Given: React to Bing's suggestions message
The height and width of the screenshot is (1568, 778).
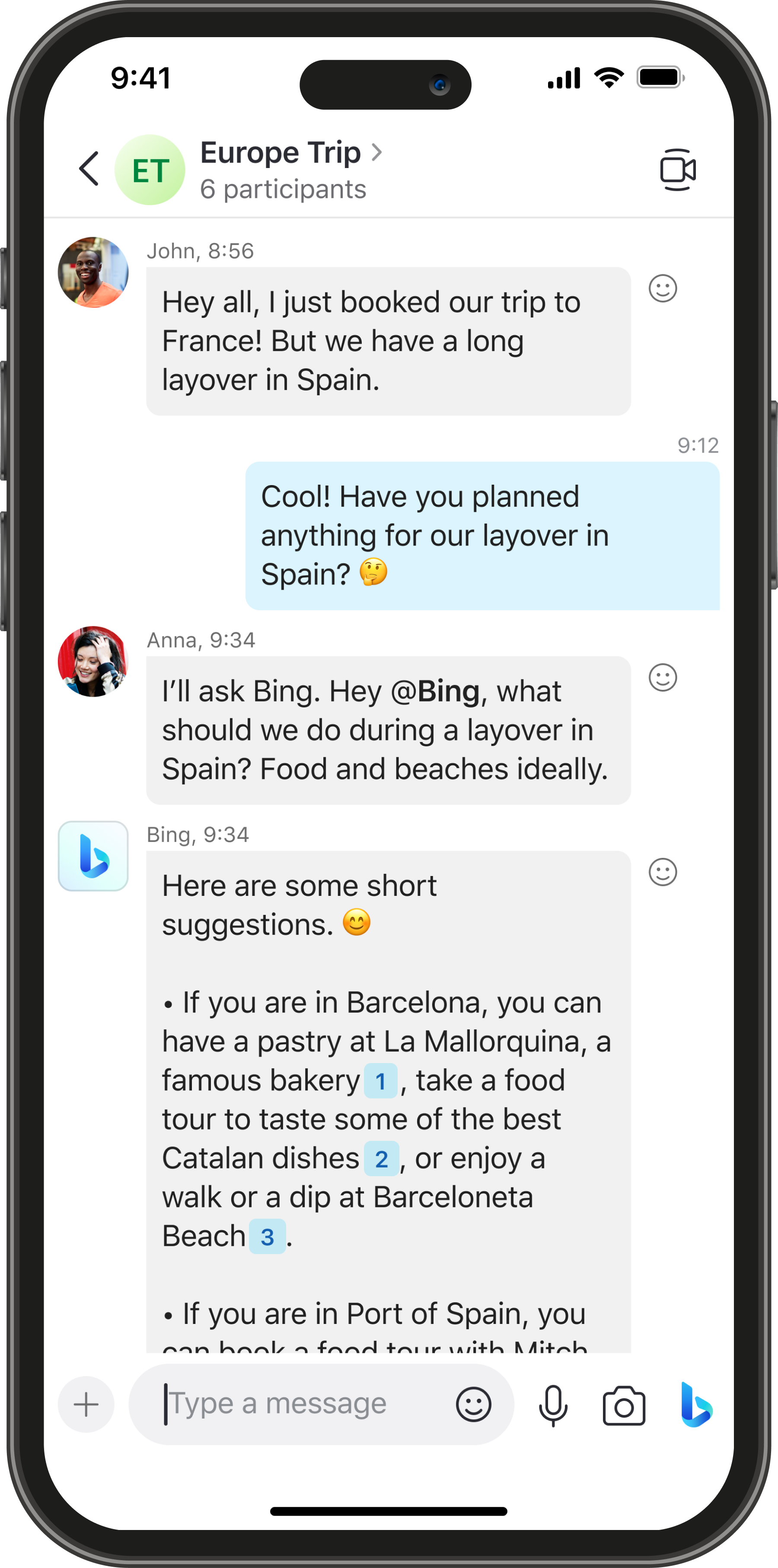Looking at the screenshot, I should click(662, 872).
